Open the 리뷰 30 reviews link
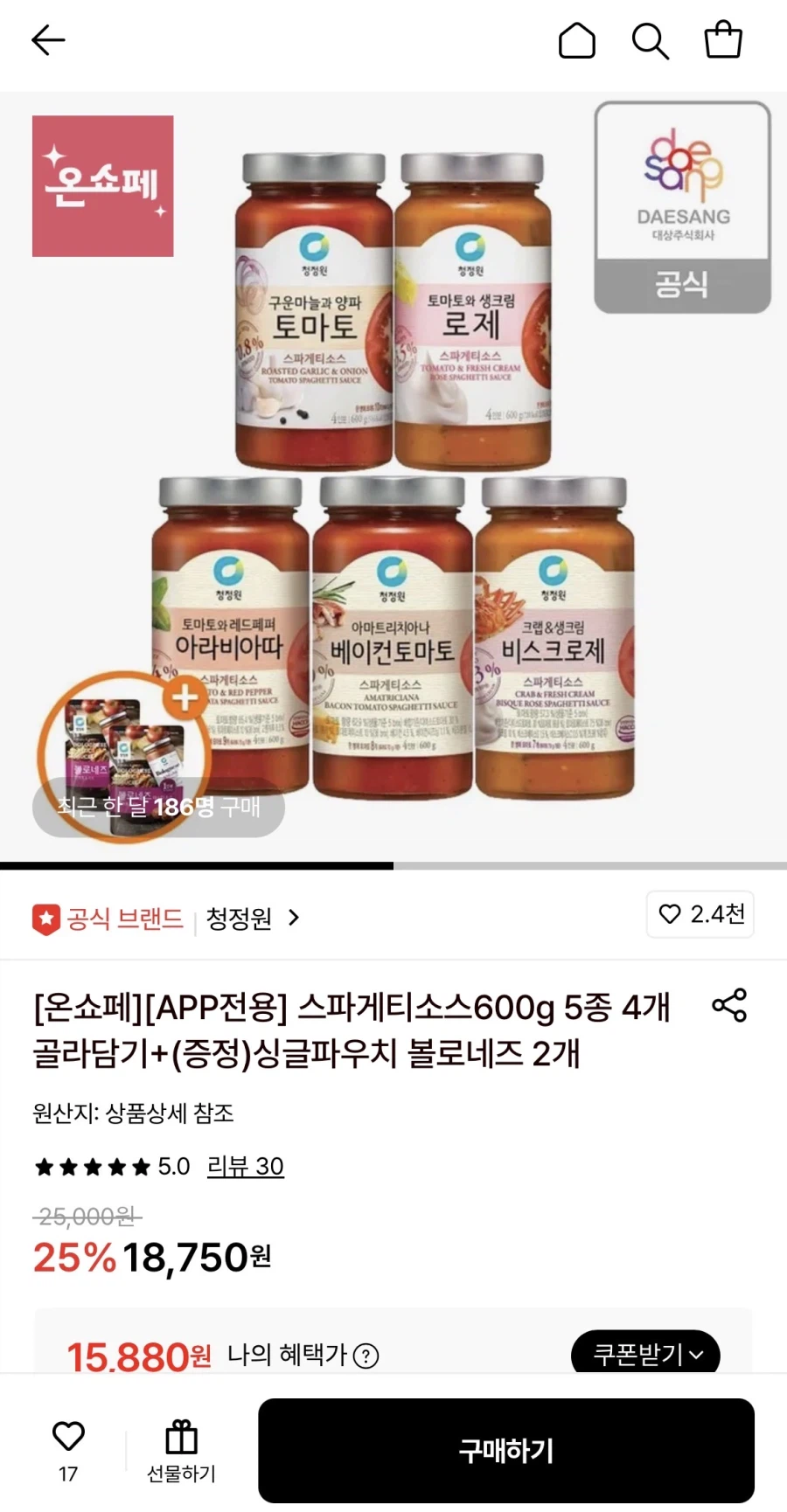Image resolution: width=787 pixels, height=1512 pixels. [243, 1166]
